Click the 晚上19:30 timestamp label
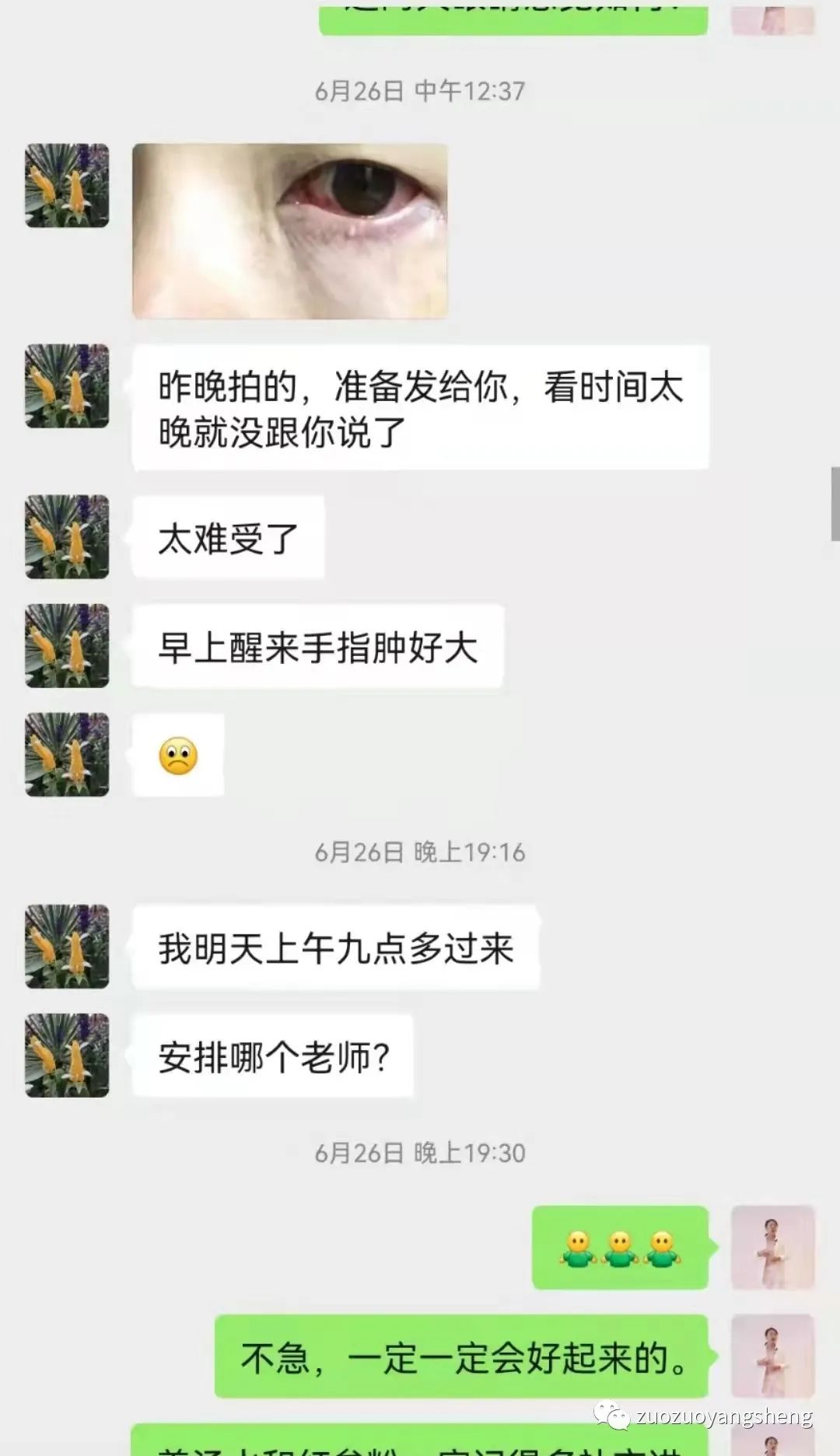This screenshot has width=840, height=1456. pos(418,1153)
